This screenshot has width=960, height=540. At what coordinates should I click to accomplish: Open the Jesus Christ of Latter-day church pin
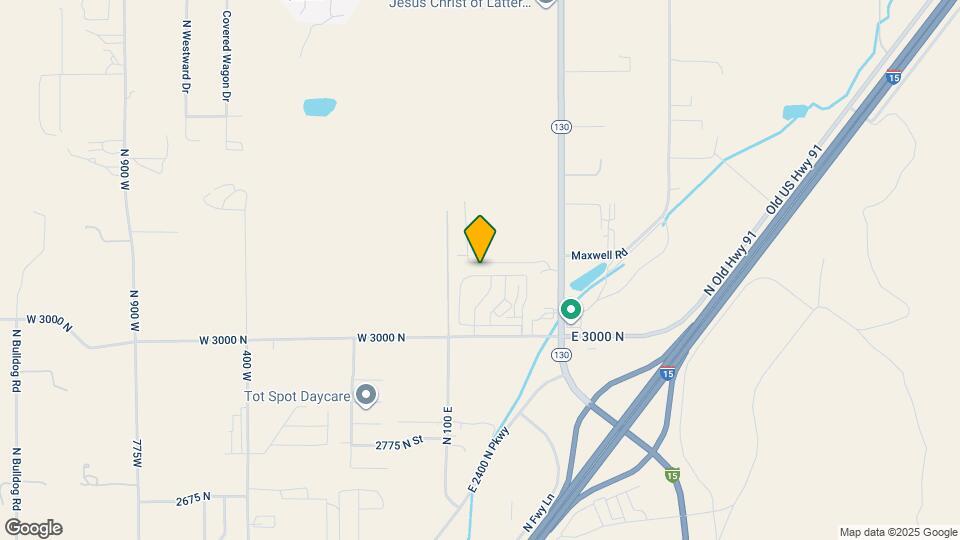(x=545, y=3)
